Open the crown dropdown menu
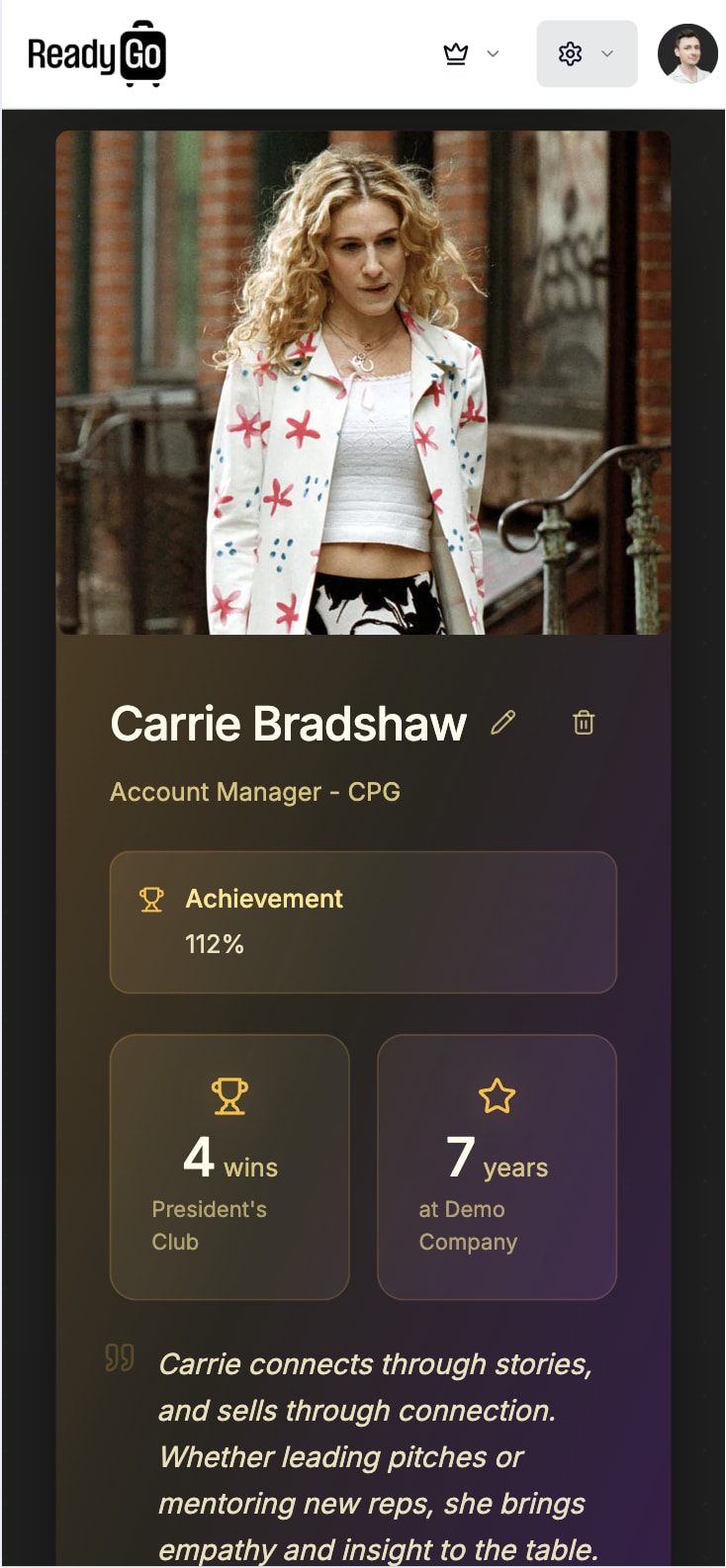 [471, 54]
